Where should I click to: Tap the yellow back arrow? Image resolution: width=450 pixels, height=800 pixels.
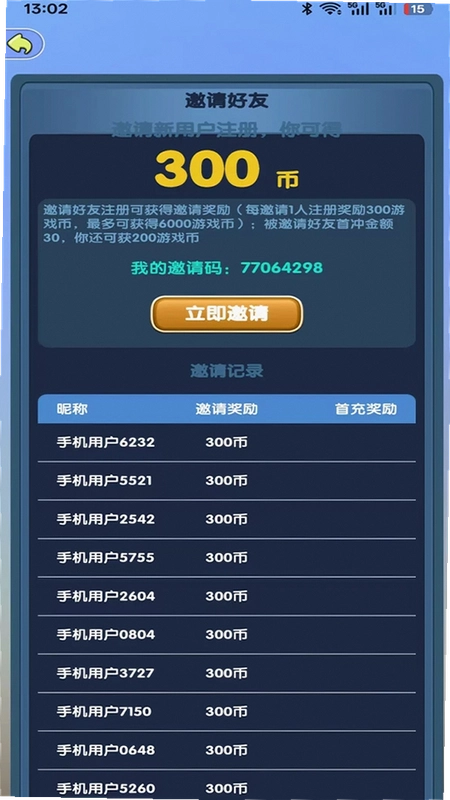point(21,45)
